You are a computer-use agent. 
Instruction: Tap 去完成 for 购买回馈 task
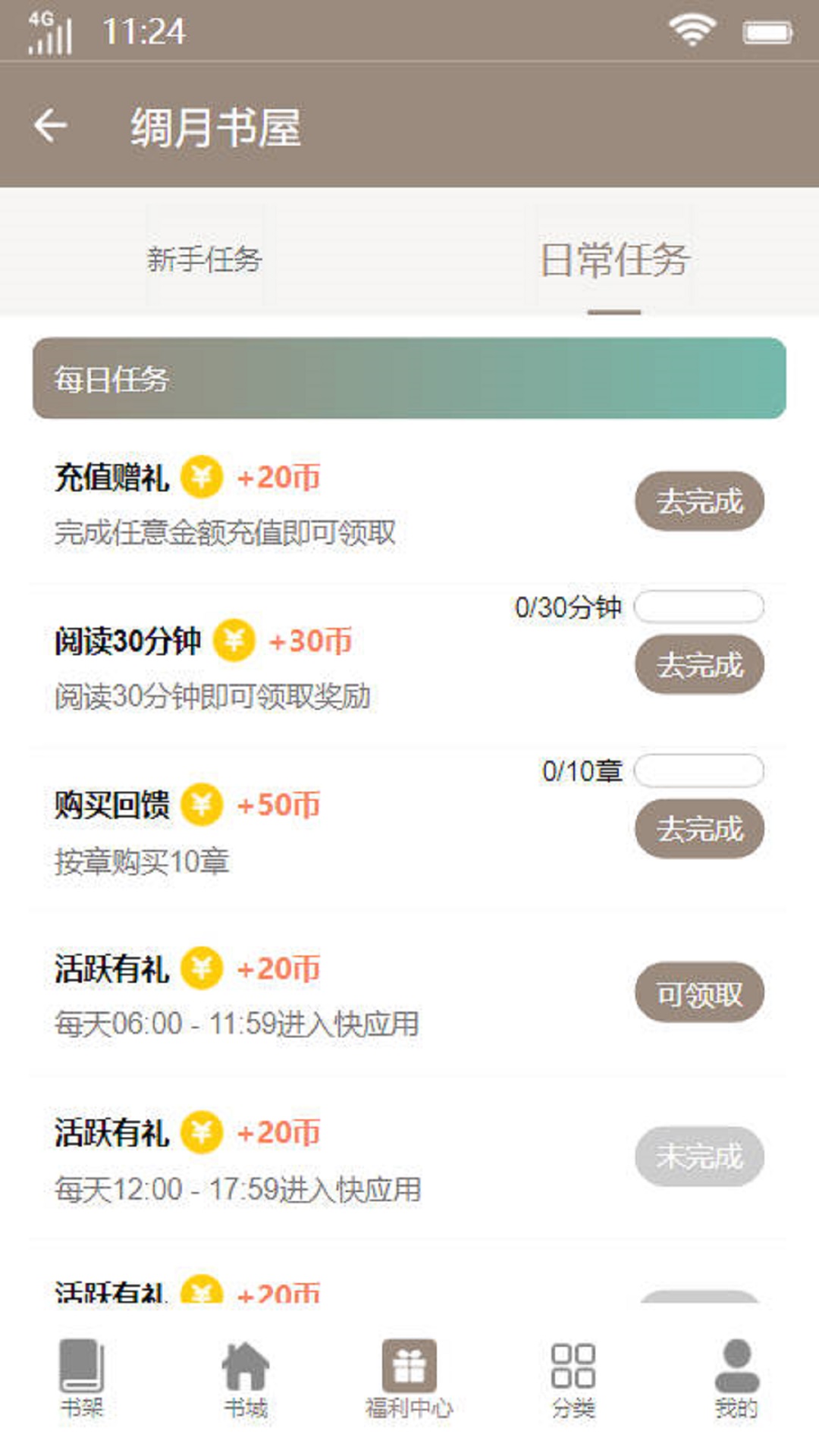coord(698,829)
